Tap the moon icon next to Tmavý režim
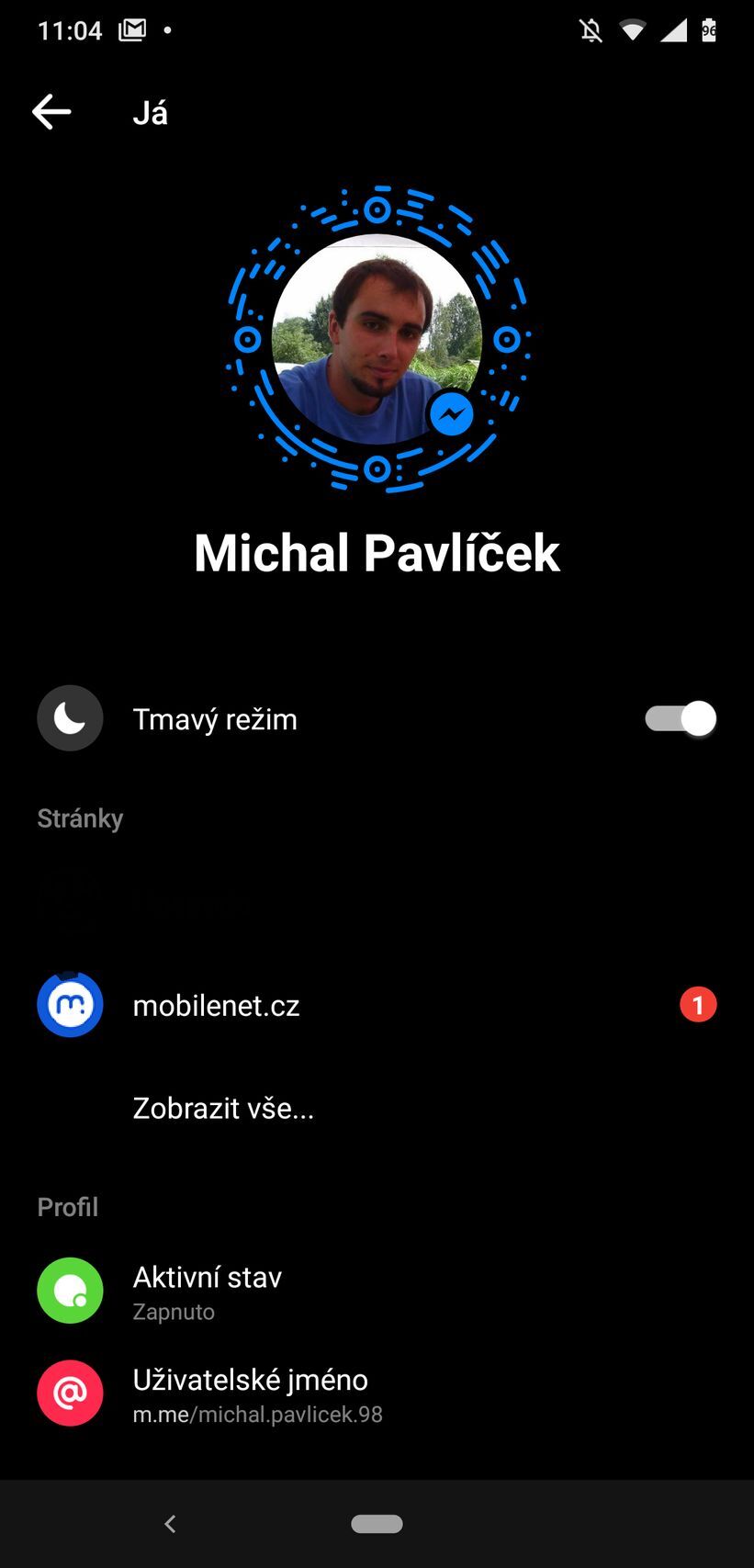This screenshot has width=754, height=1568. click(70, 717)
